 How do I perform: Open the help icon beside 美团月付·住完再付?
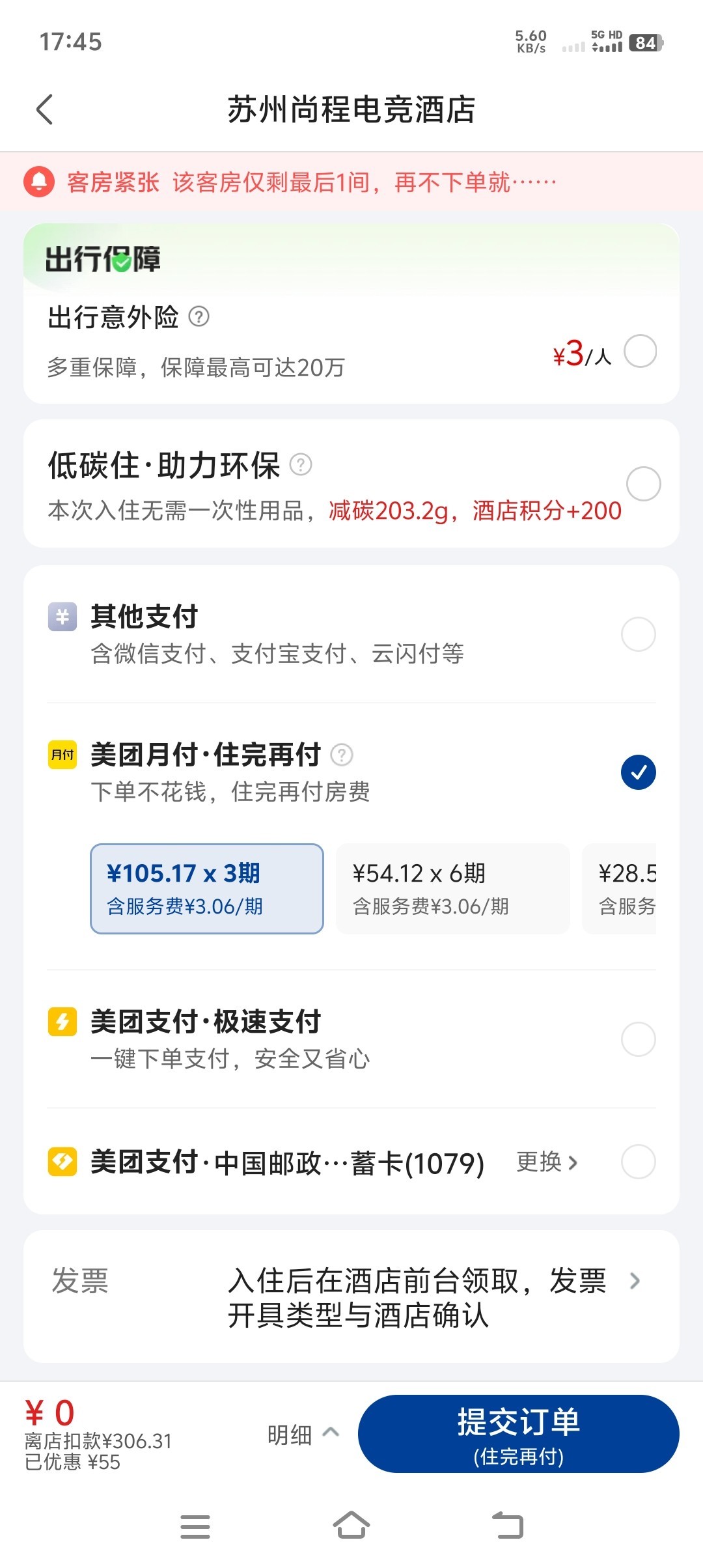(x=342, y=755)
